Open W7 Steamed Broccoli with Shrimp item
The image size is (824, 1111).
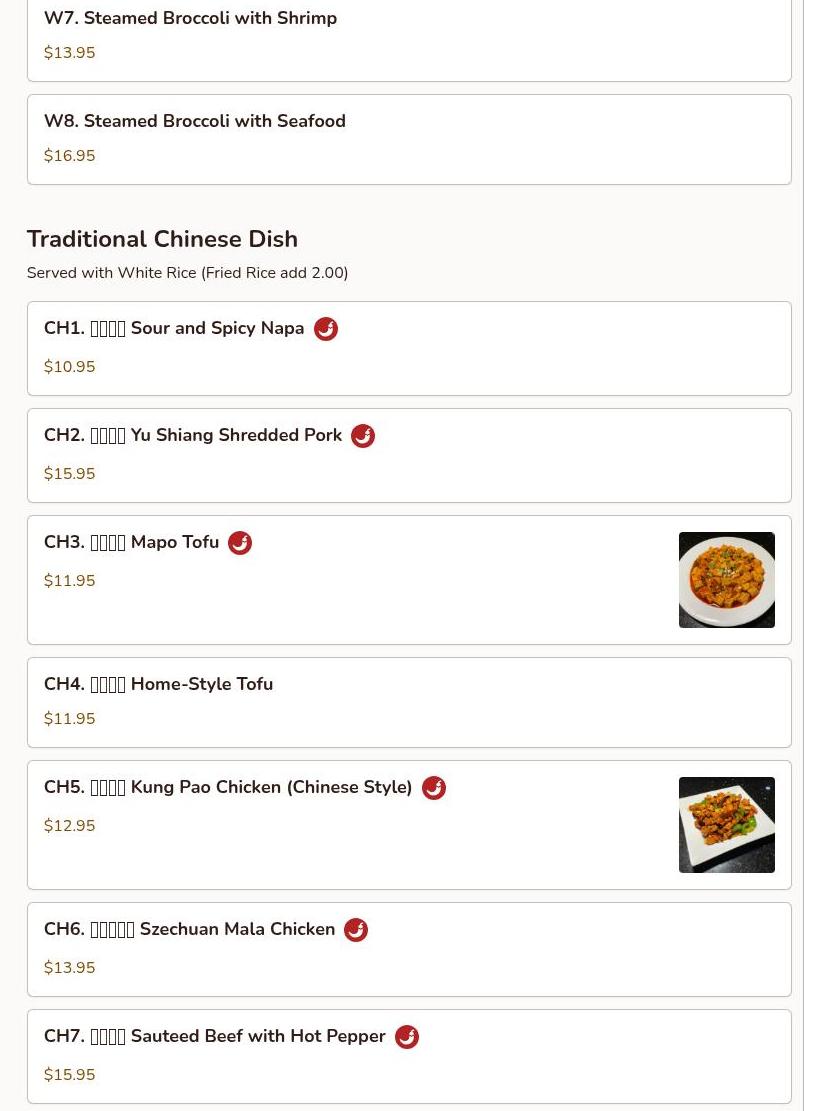[x=190, y=19]
